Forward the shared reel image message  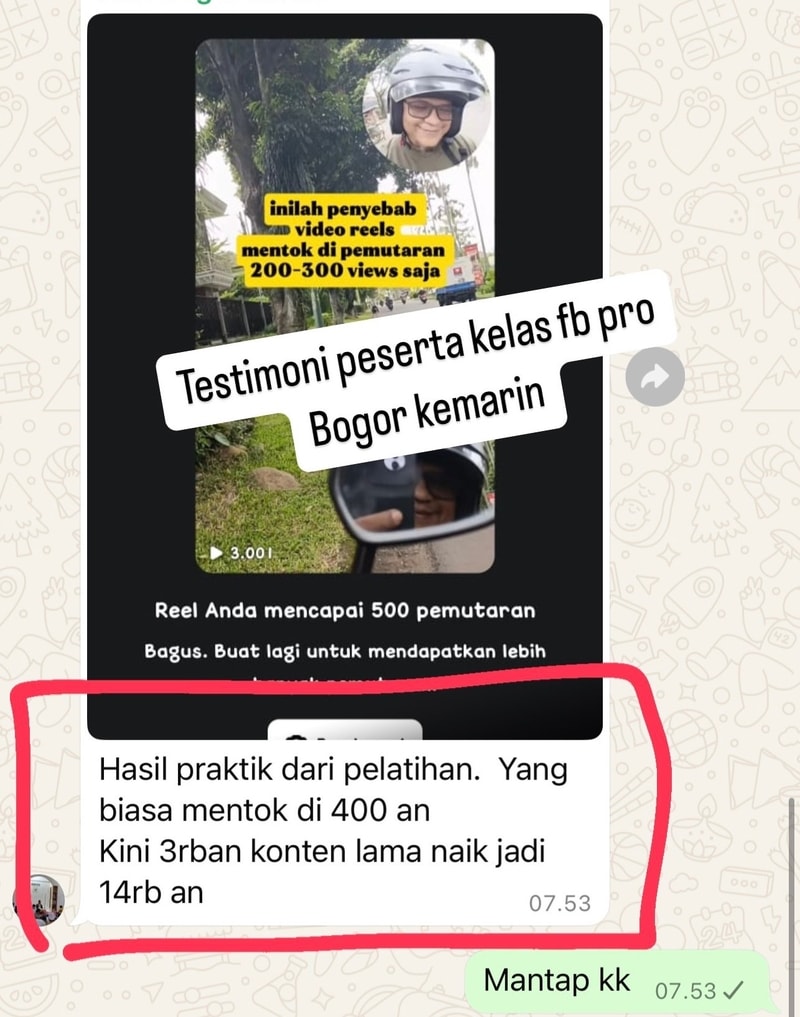tap(656, 377)
